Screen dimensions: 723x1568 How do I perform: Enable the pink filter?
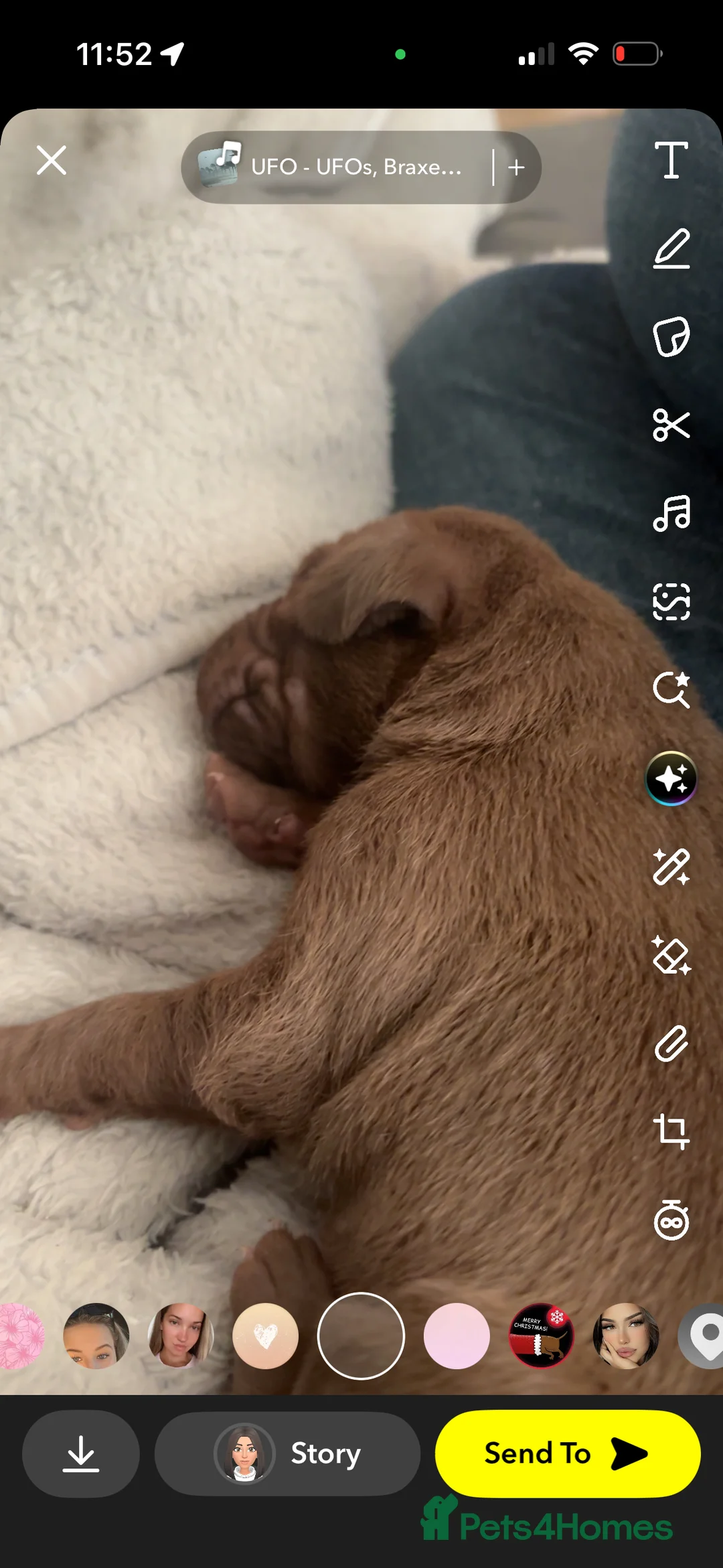(457, 1336)
